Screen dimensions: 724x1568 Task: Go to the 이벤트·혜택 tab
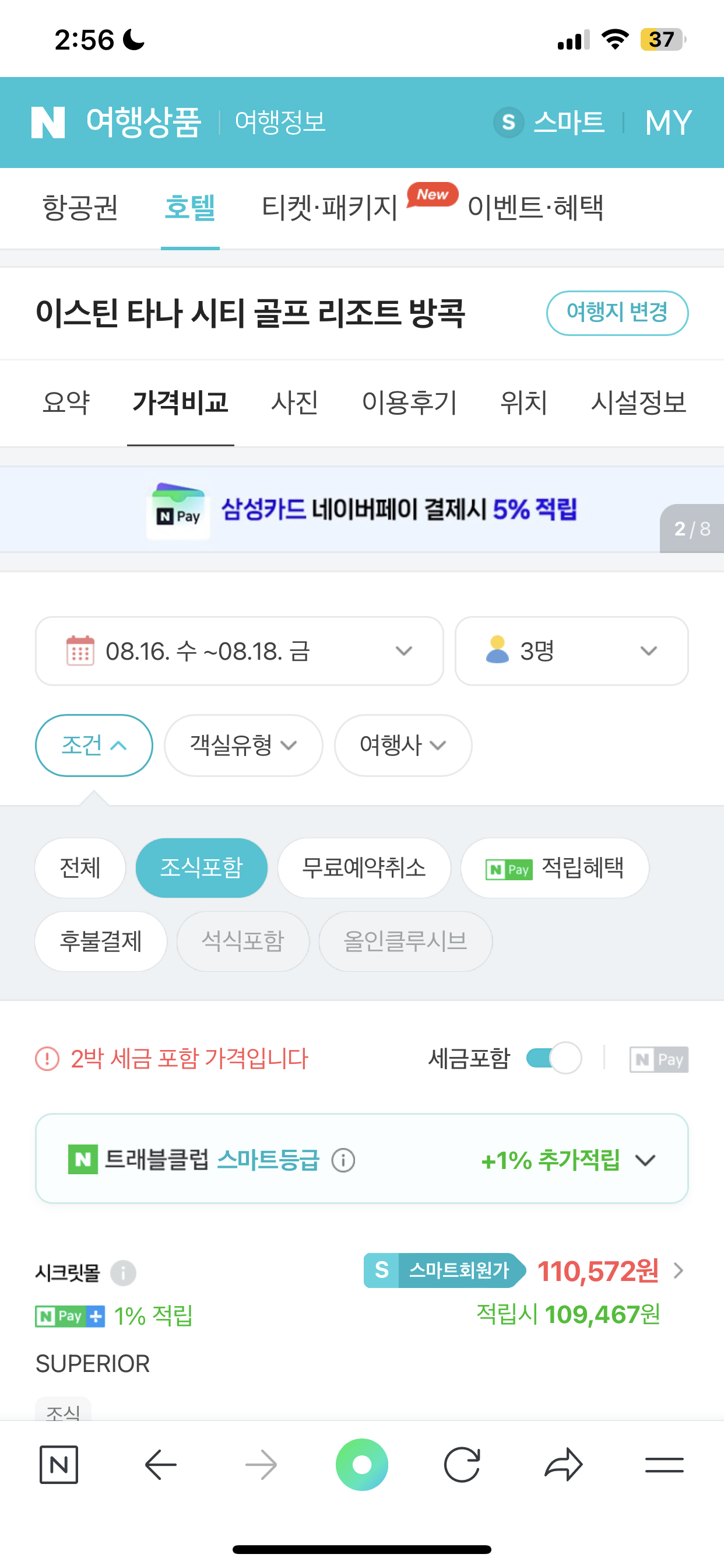coord(535,208)
